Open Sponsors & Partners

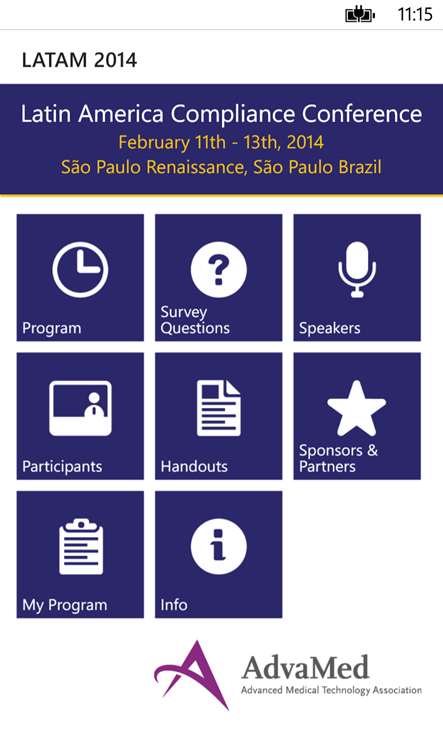[357, 416]
